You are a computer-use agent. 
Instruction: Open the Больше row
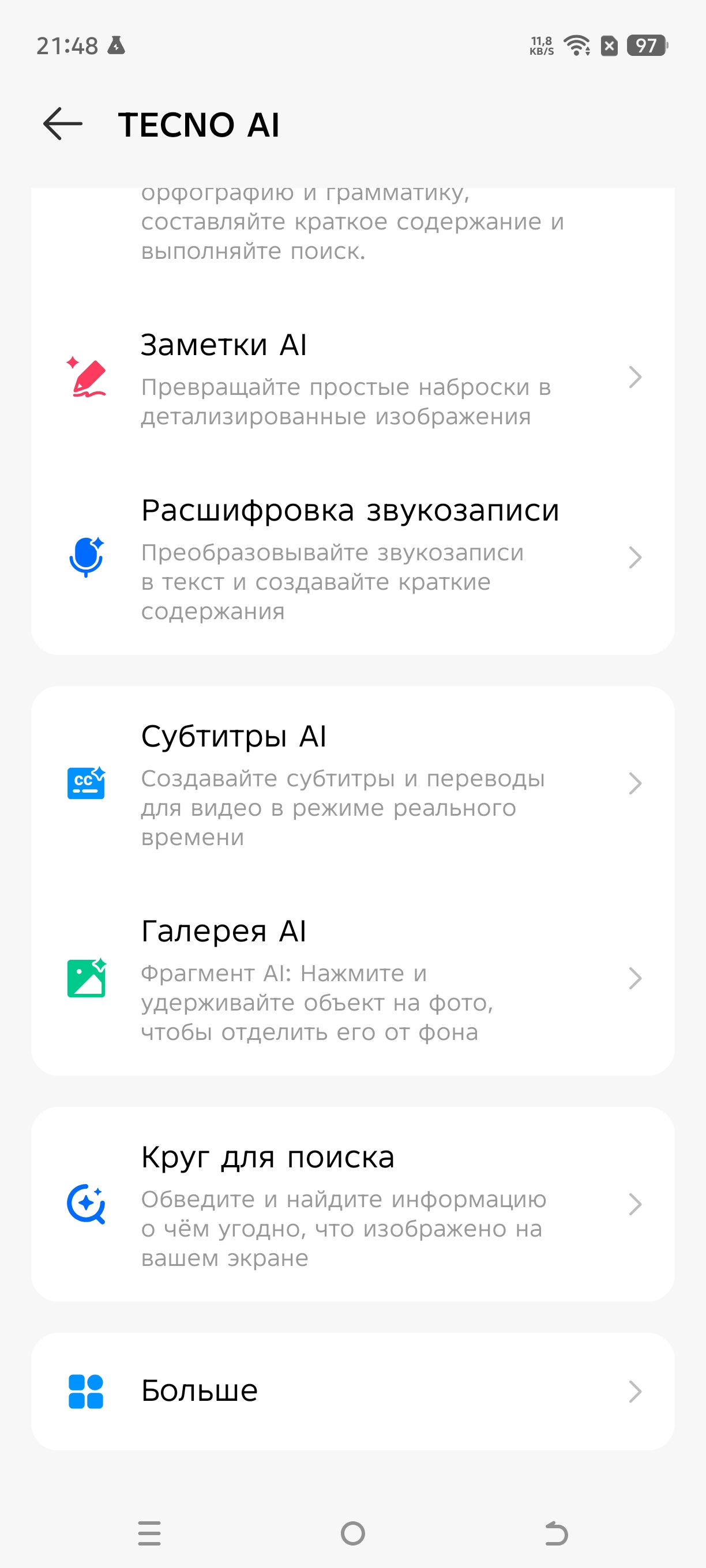[x=352, y=1392]
